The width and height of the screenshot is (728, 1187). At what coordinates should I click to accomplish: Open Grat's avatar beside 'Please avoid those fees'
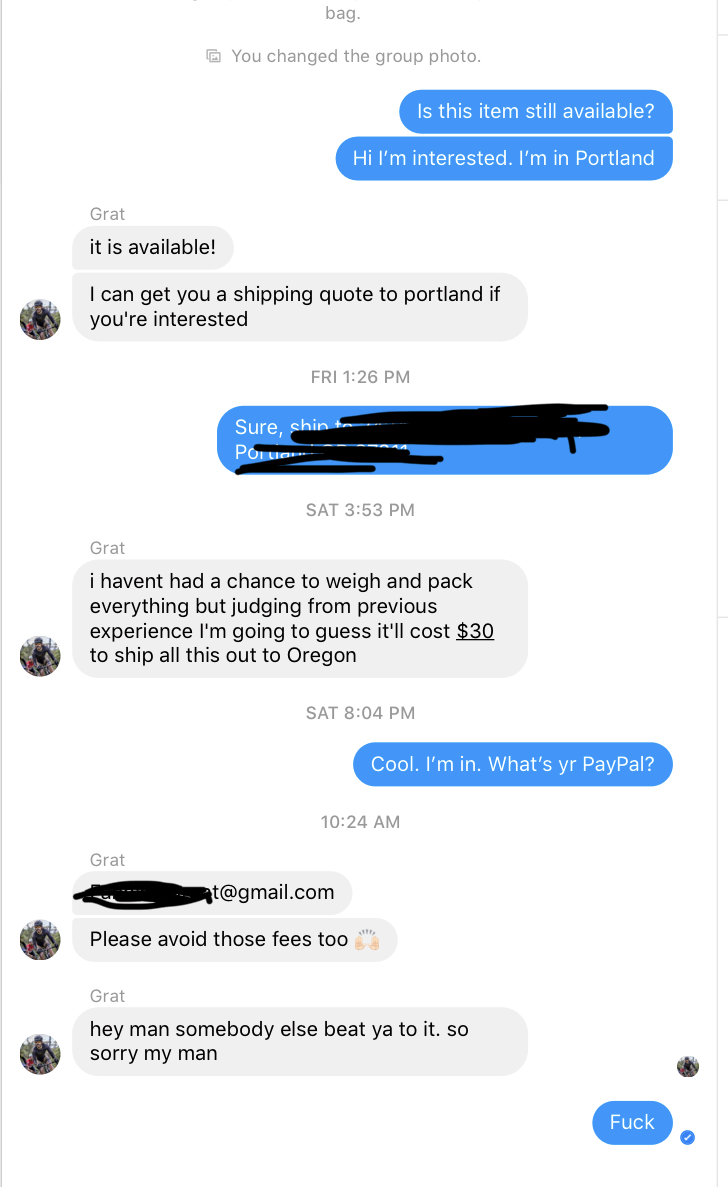click(40, 939)
